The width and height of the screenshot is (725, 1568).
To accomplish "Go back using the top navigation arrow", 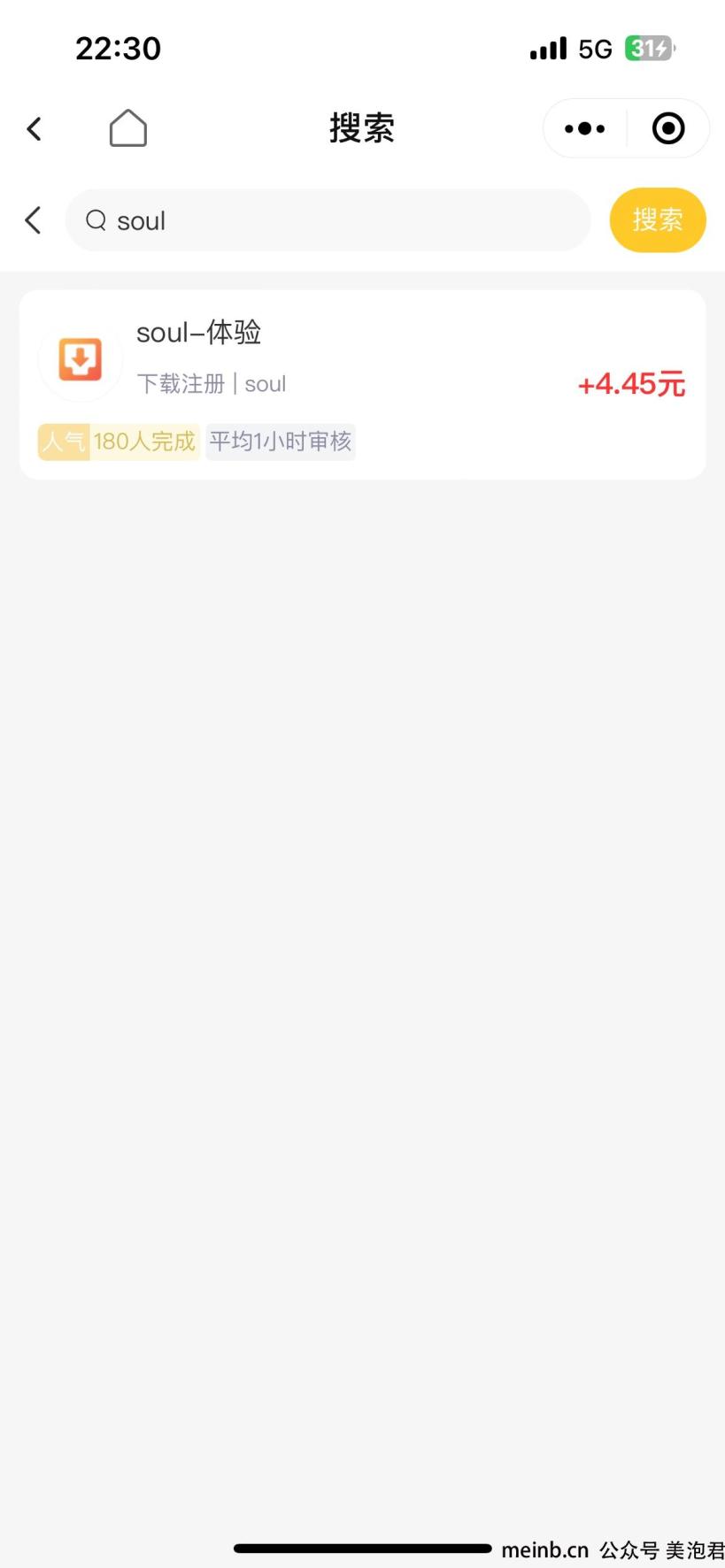I will 35,129.
